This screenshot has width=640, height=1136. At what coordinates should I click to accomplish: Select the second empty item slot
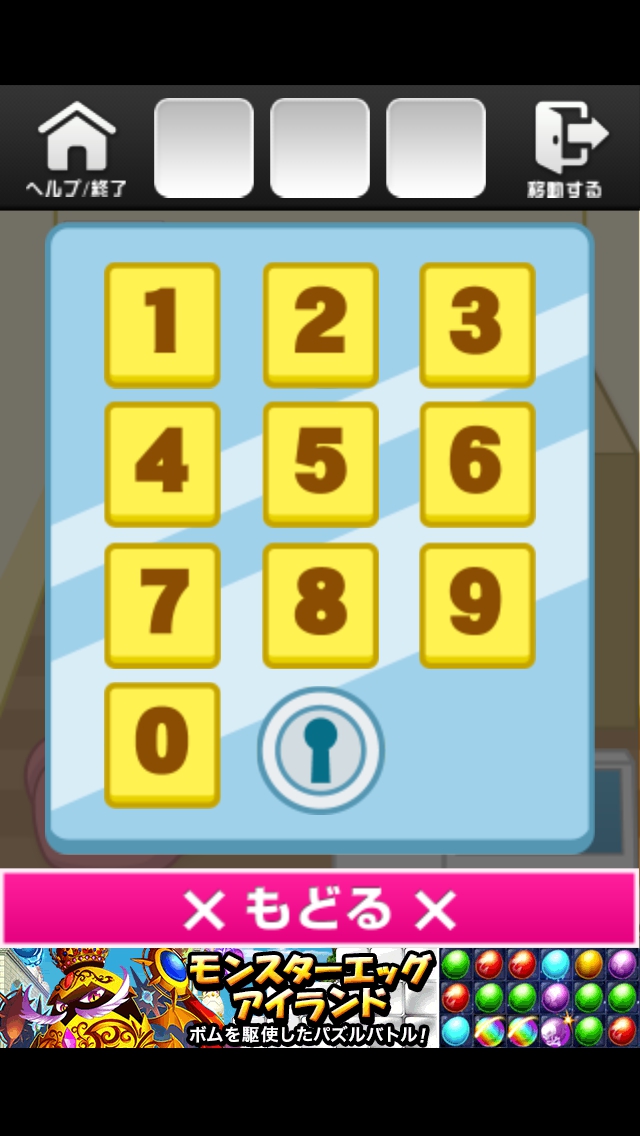(320, 148)
